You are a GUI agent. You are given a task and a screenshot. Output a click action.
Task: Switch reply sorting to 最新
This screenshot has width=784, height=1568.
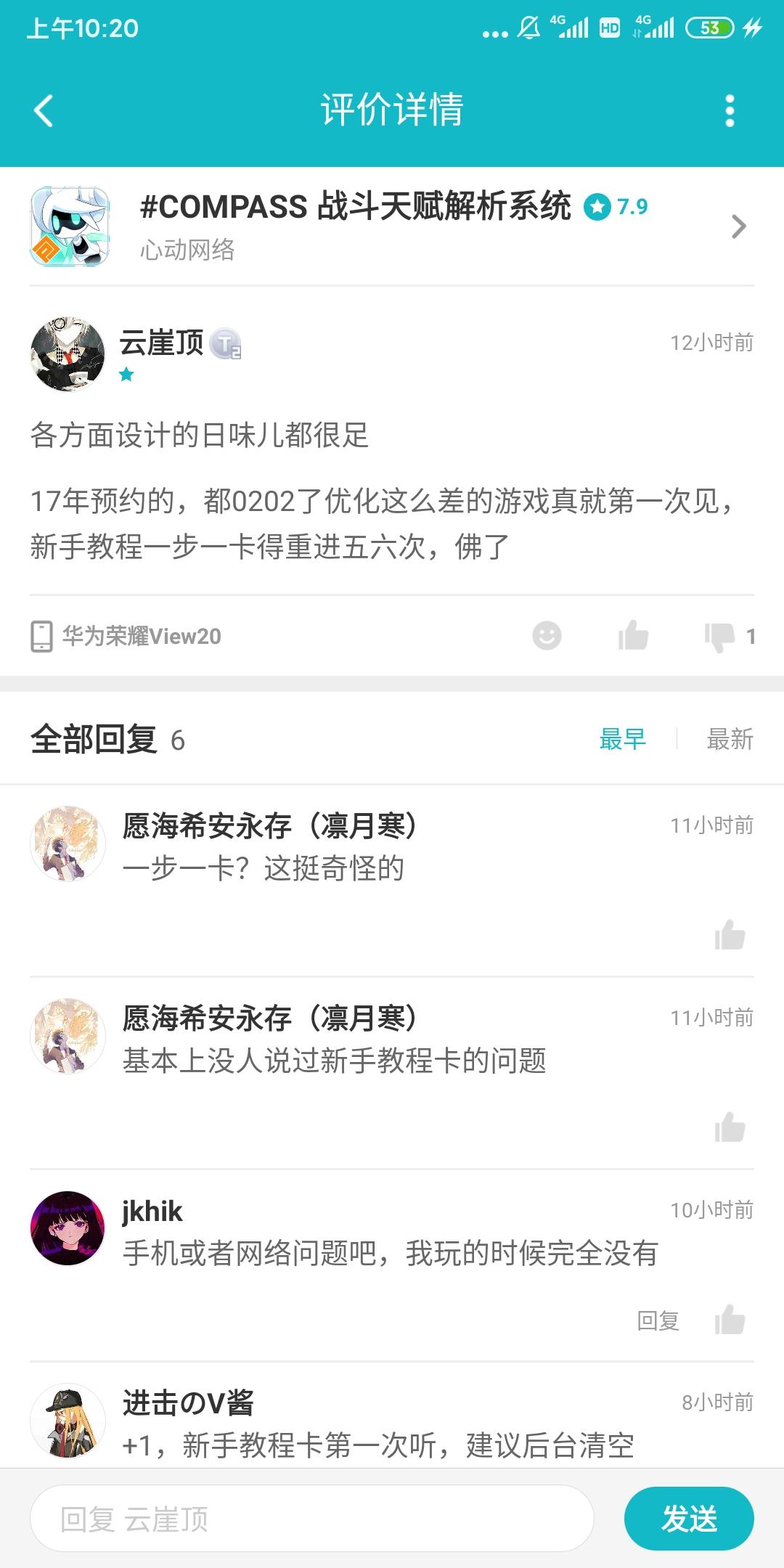[x=728, y=740]
